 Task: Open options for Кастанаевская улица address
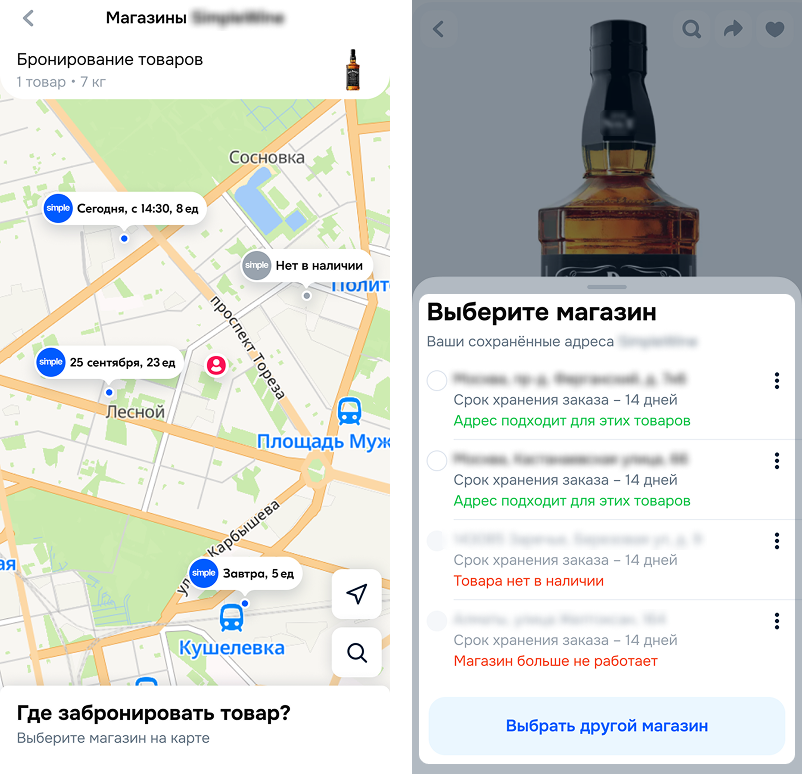[x=777, y=461]
